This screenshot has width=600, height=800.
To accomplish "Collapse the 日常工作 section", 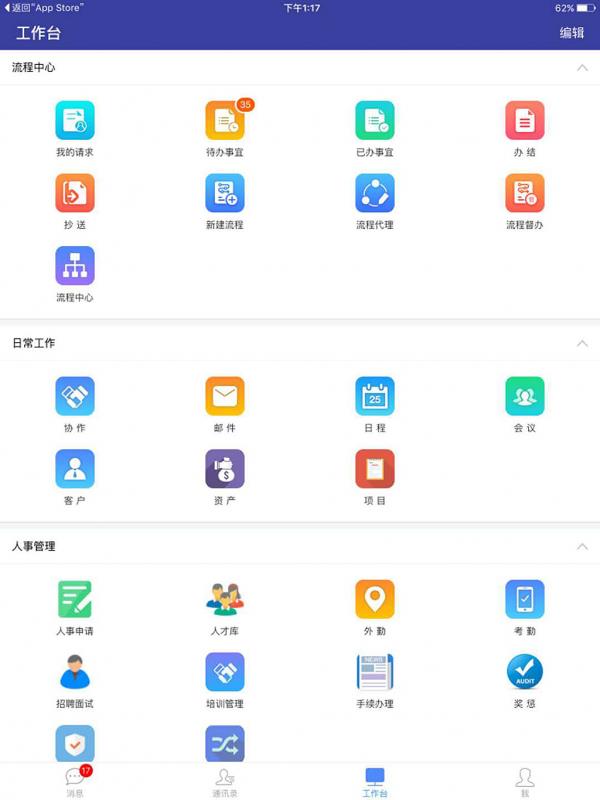I will coord(582,343).
